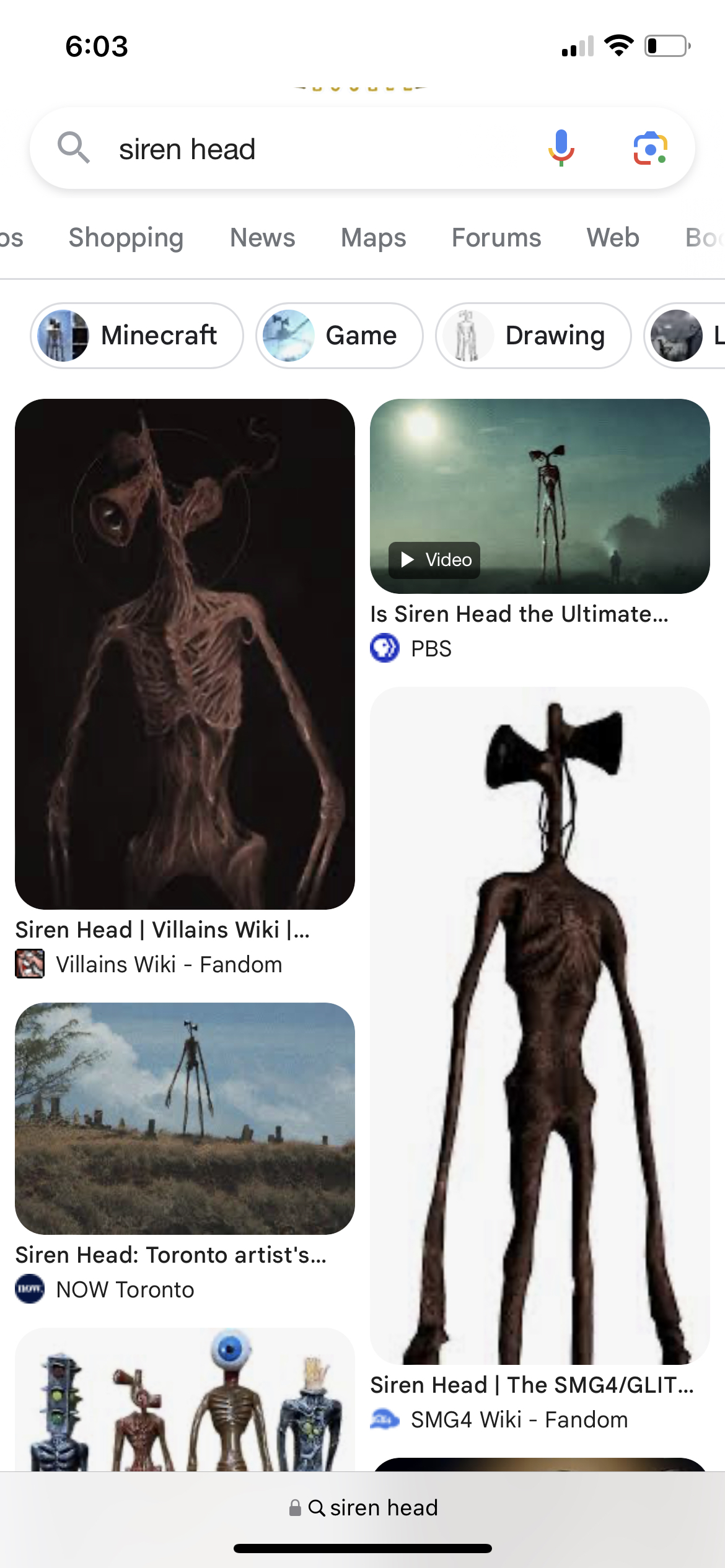Start voice search with the microphone

pyautogui.click(x=561, y=149)
